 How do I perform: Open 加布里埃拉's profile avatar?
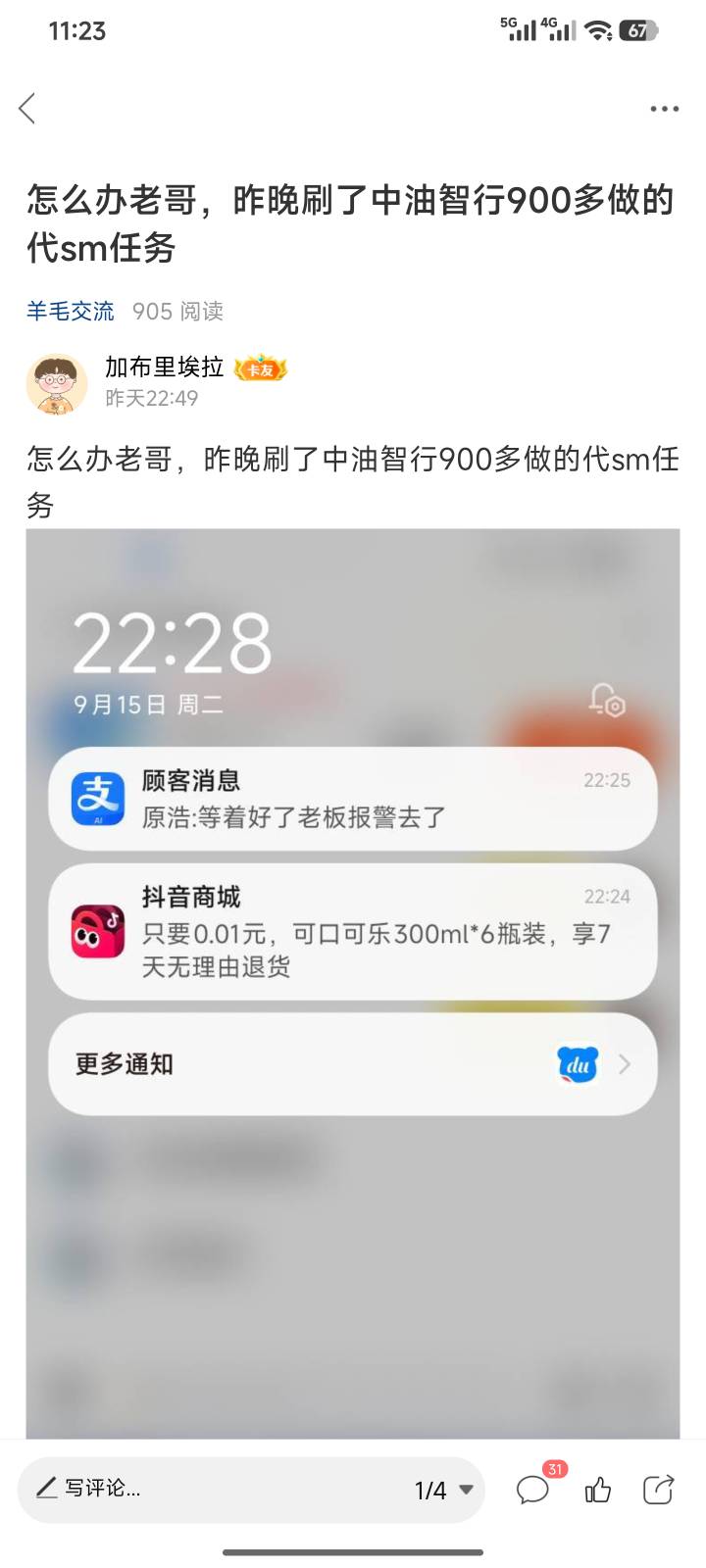coord(57,383)
